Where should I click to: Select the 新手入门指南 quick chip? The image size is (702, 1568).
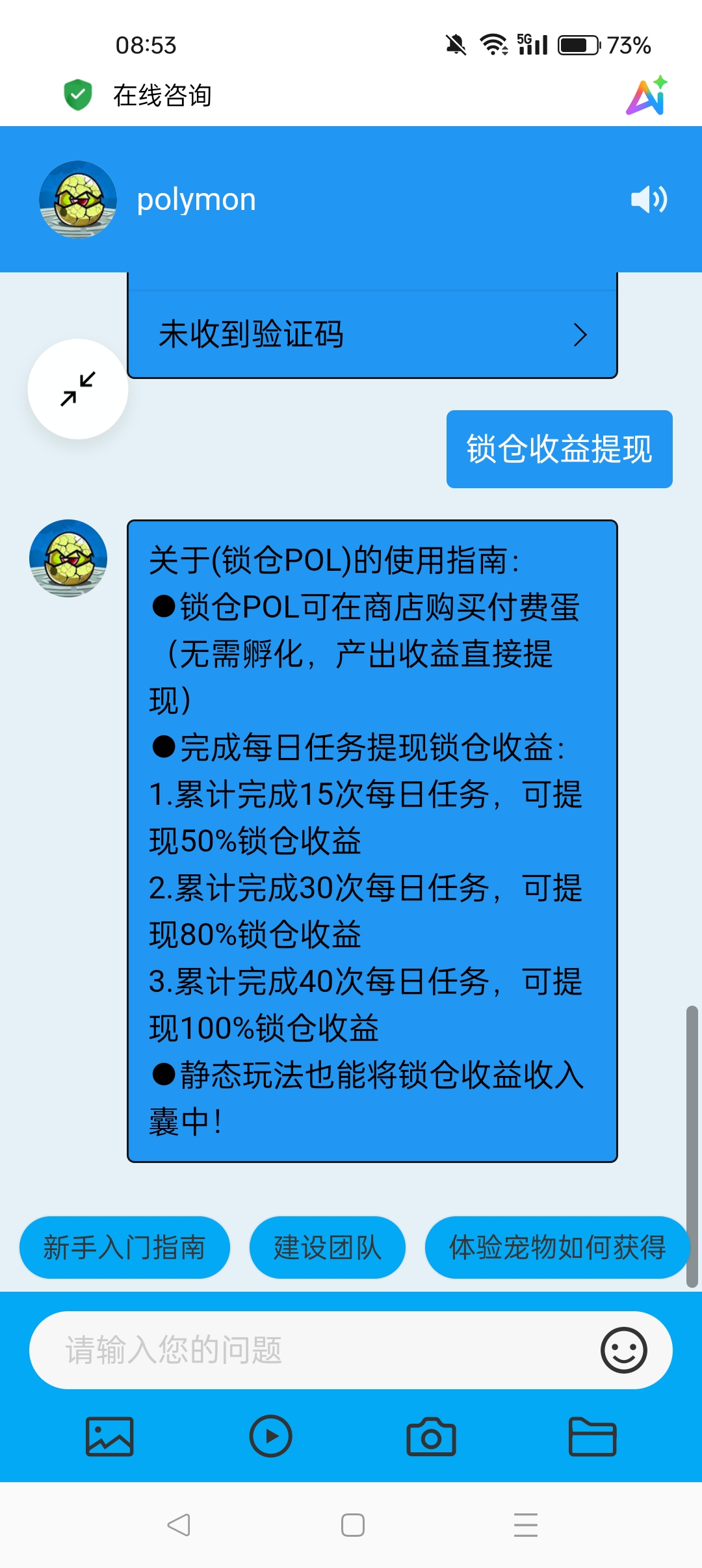click(x=124, y=1248)
